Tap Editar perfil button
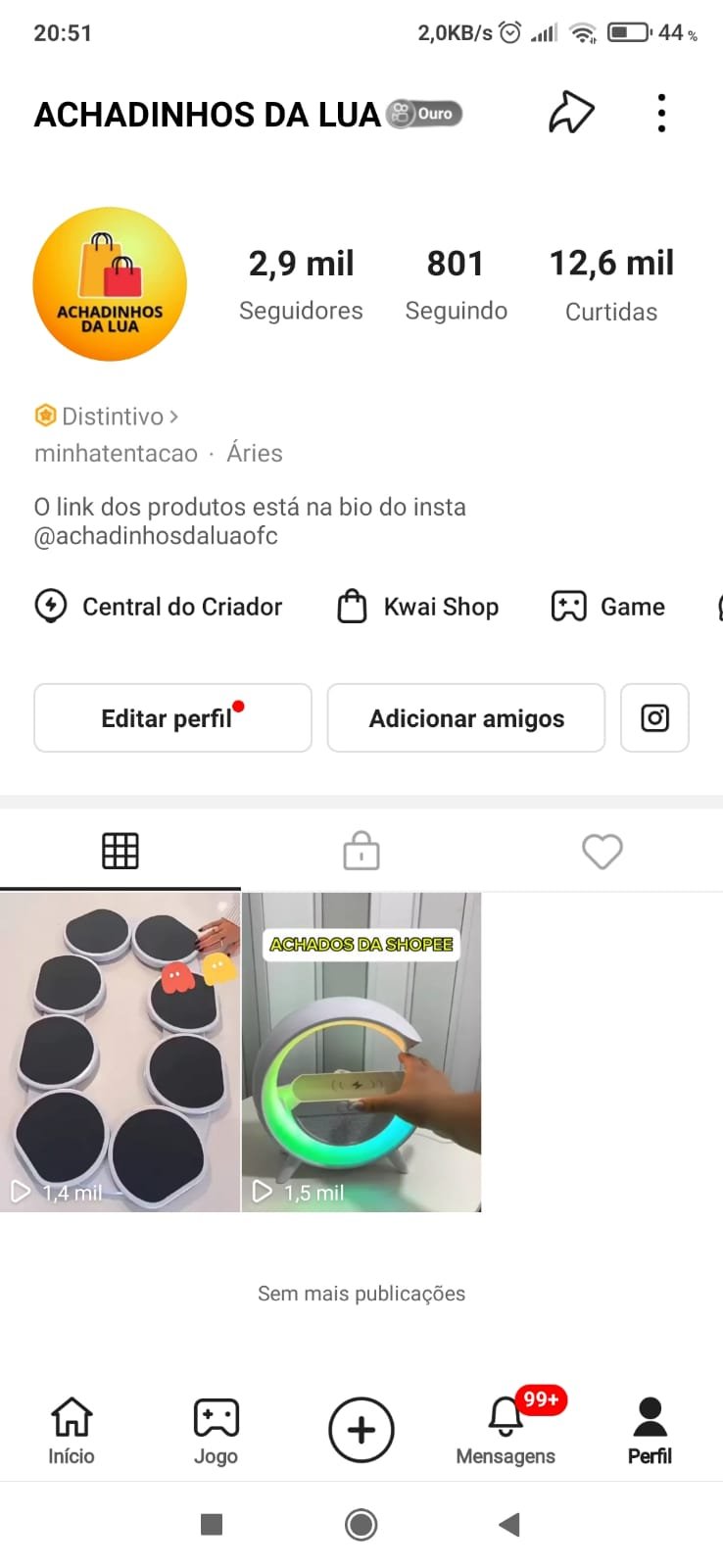This screenshot has height=1568, width=723. [x=172, y=718]
